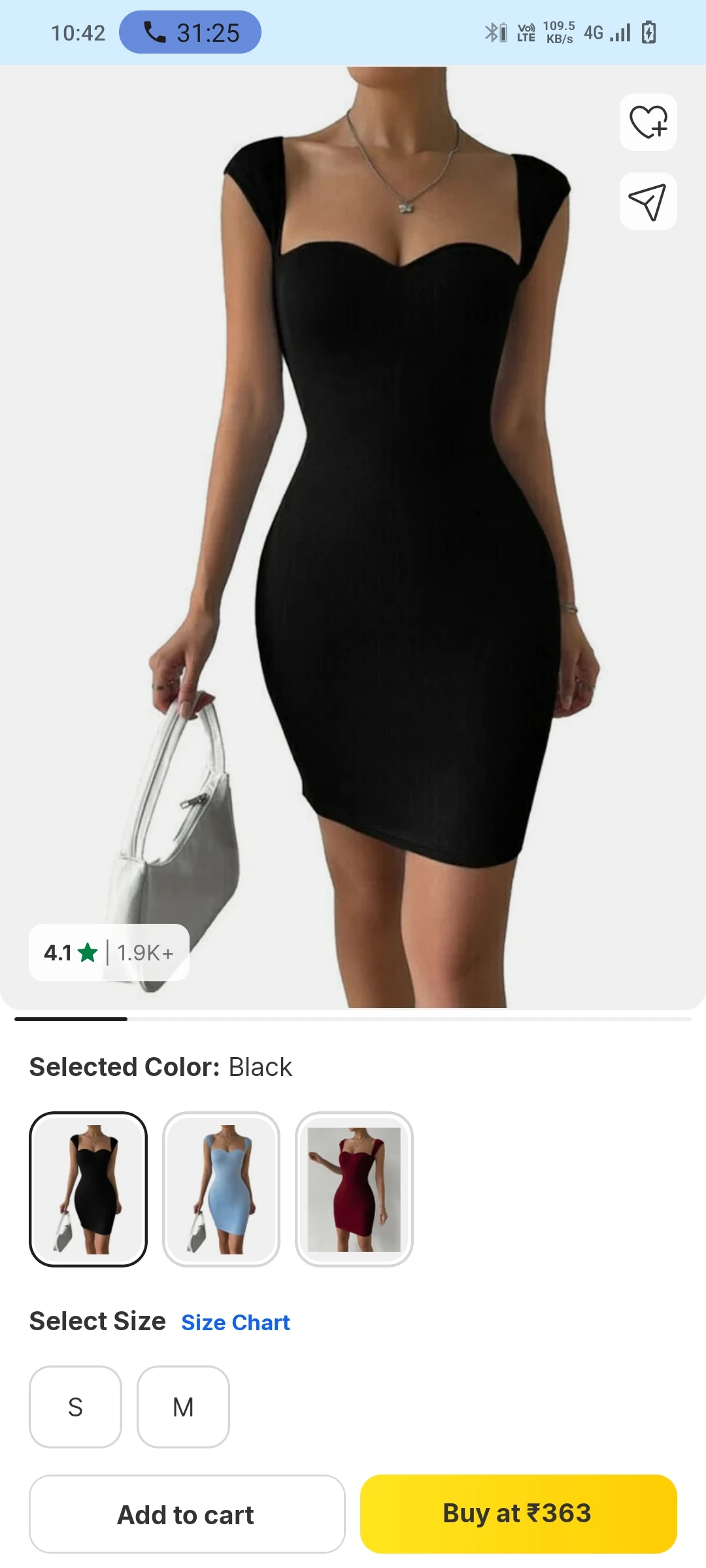Tap Add to cart

point(186,1514)
